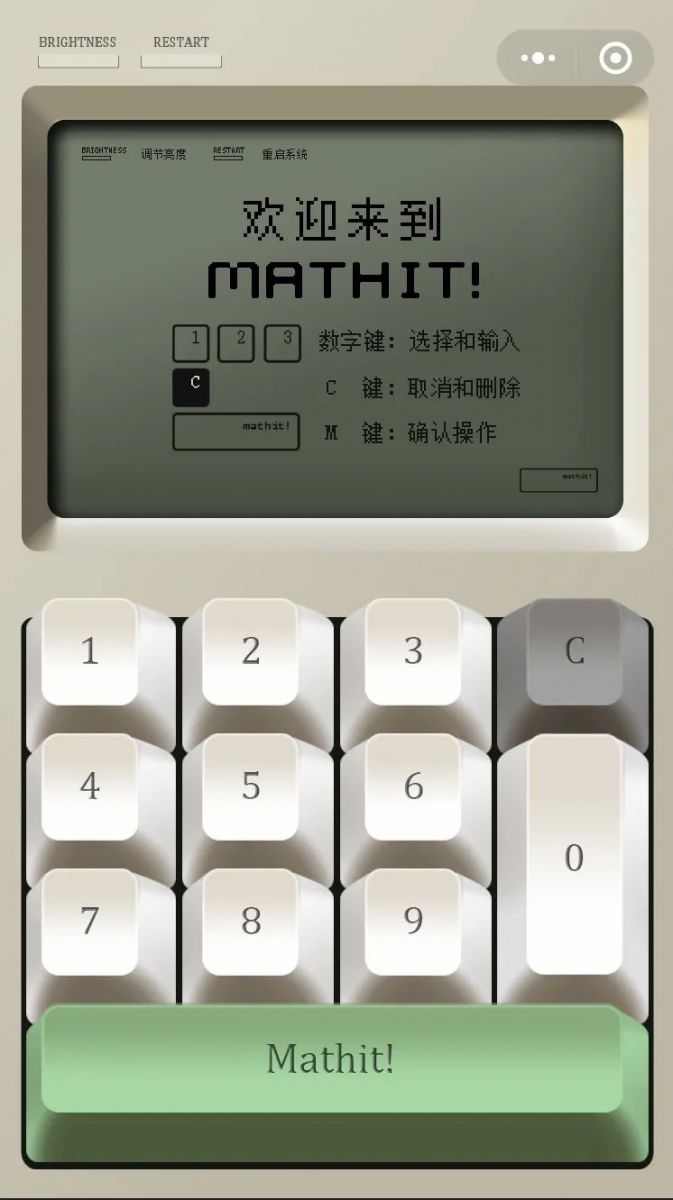Tap the BRIGHTNESS button
Screen dimensions: 673x1200
[78, 50]
